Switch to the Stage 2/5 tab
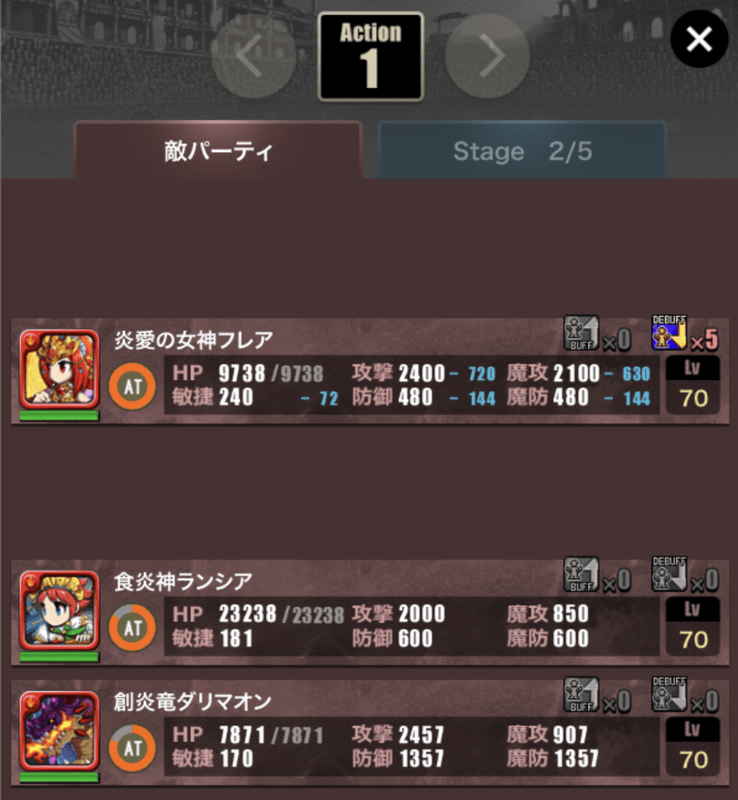Screen dimensions: 738x800 pos(522,151)
